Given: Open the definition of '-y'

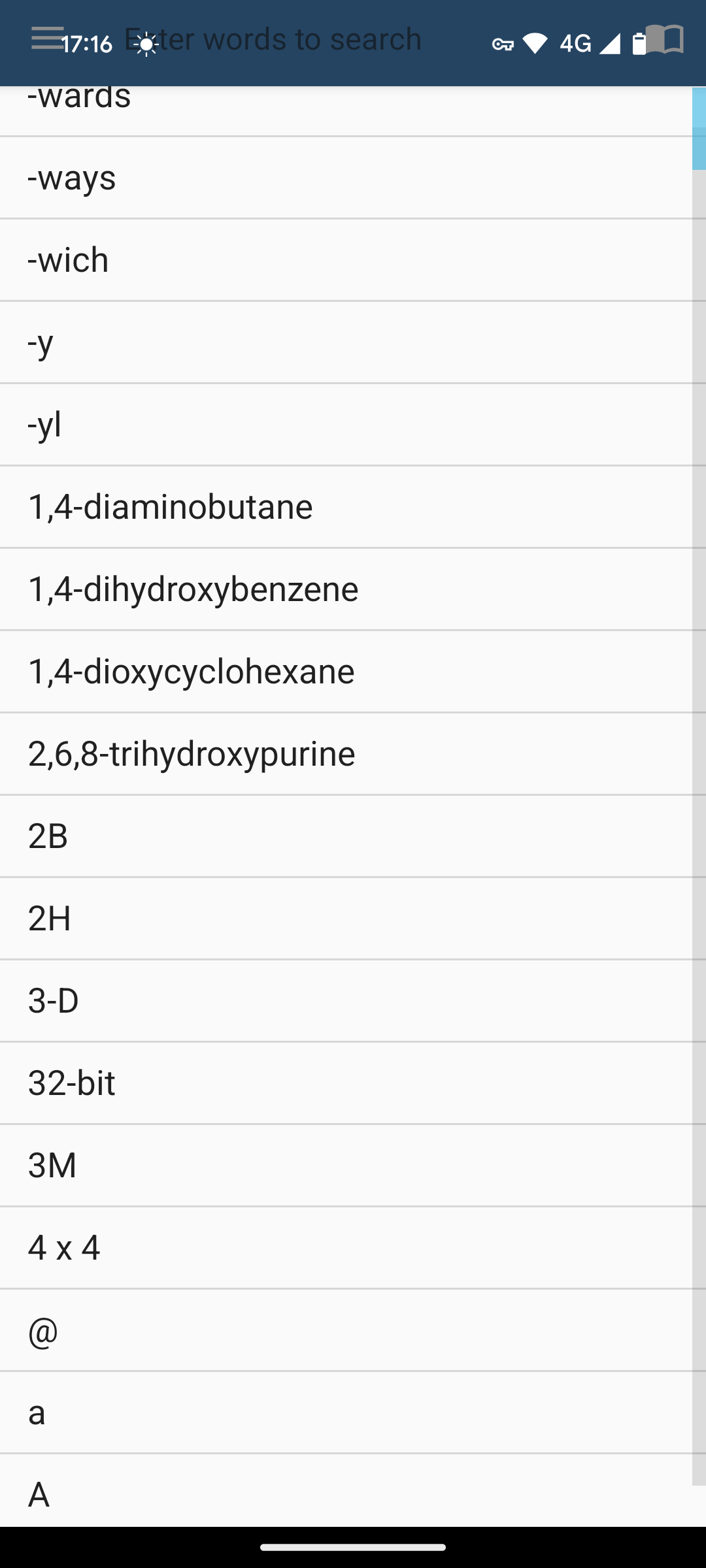Looking at the screenshot, I should pos(346,342).
